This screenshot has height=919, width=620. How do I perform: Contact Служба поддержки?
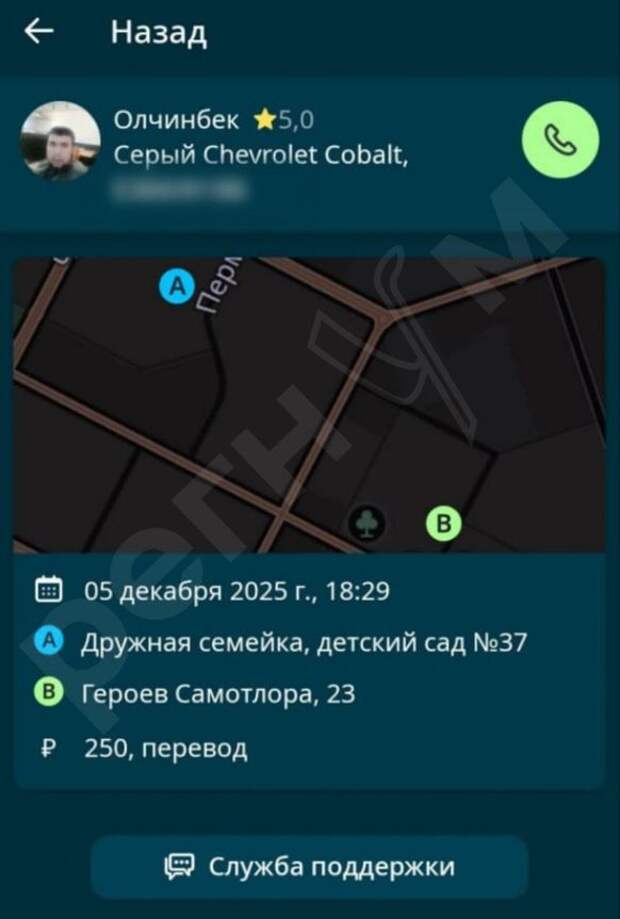pos(309,866)
